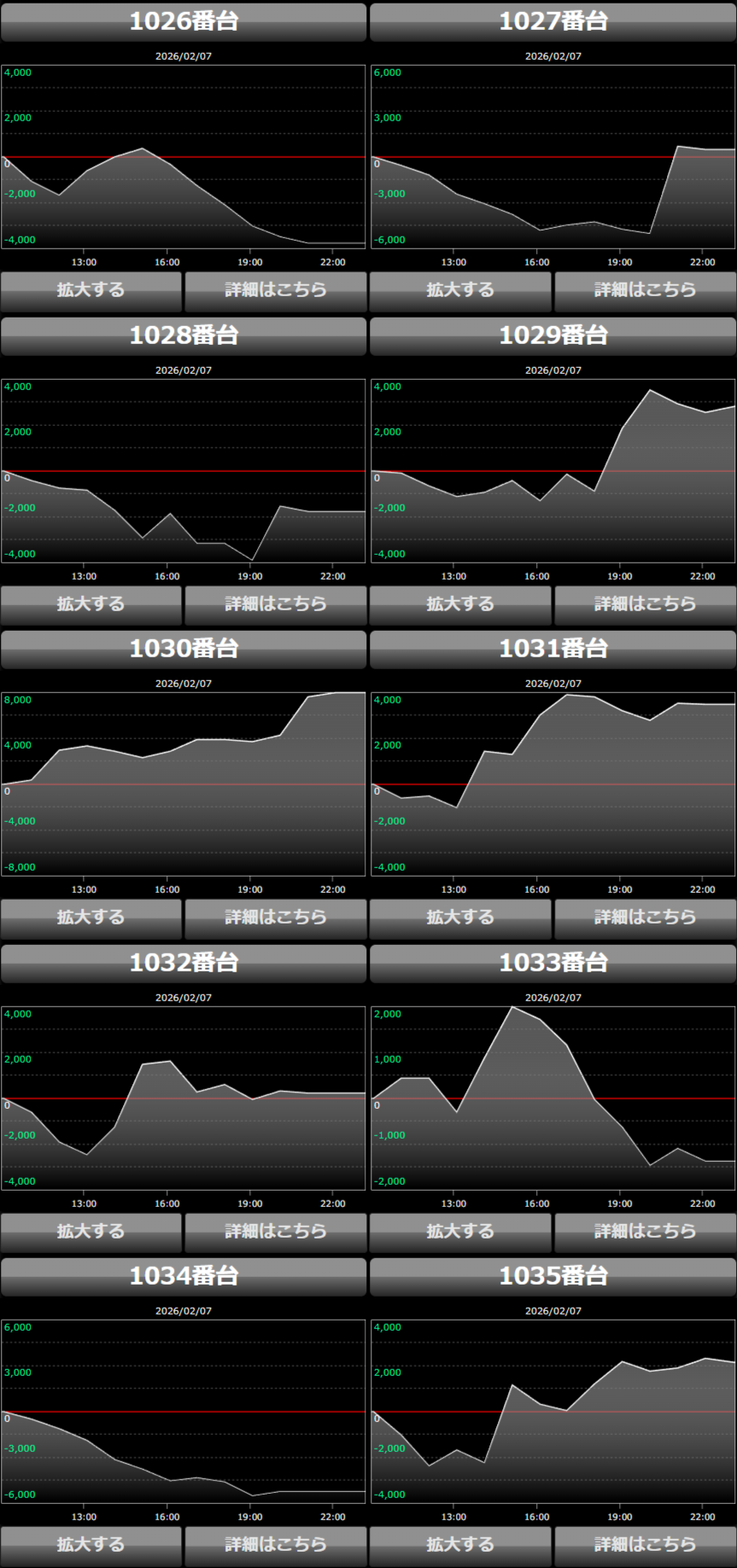Show details for 1030番台

coord(275,918)
